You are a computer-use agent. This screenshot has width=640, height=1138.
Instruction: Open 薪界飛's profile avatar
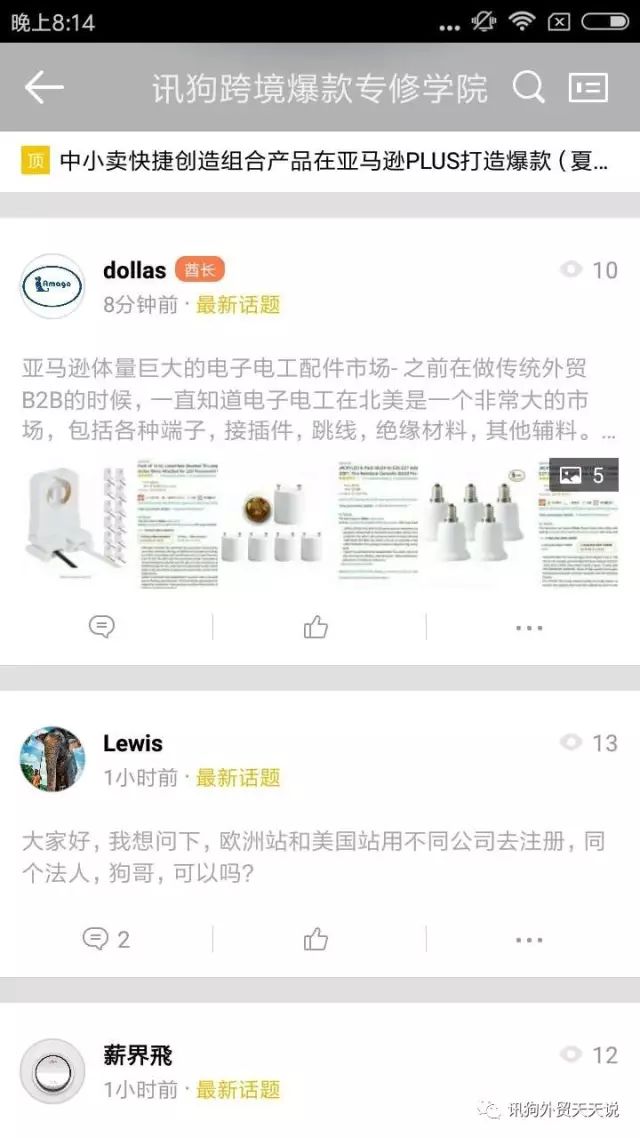[52, 1071]
